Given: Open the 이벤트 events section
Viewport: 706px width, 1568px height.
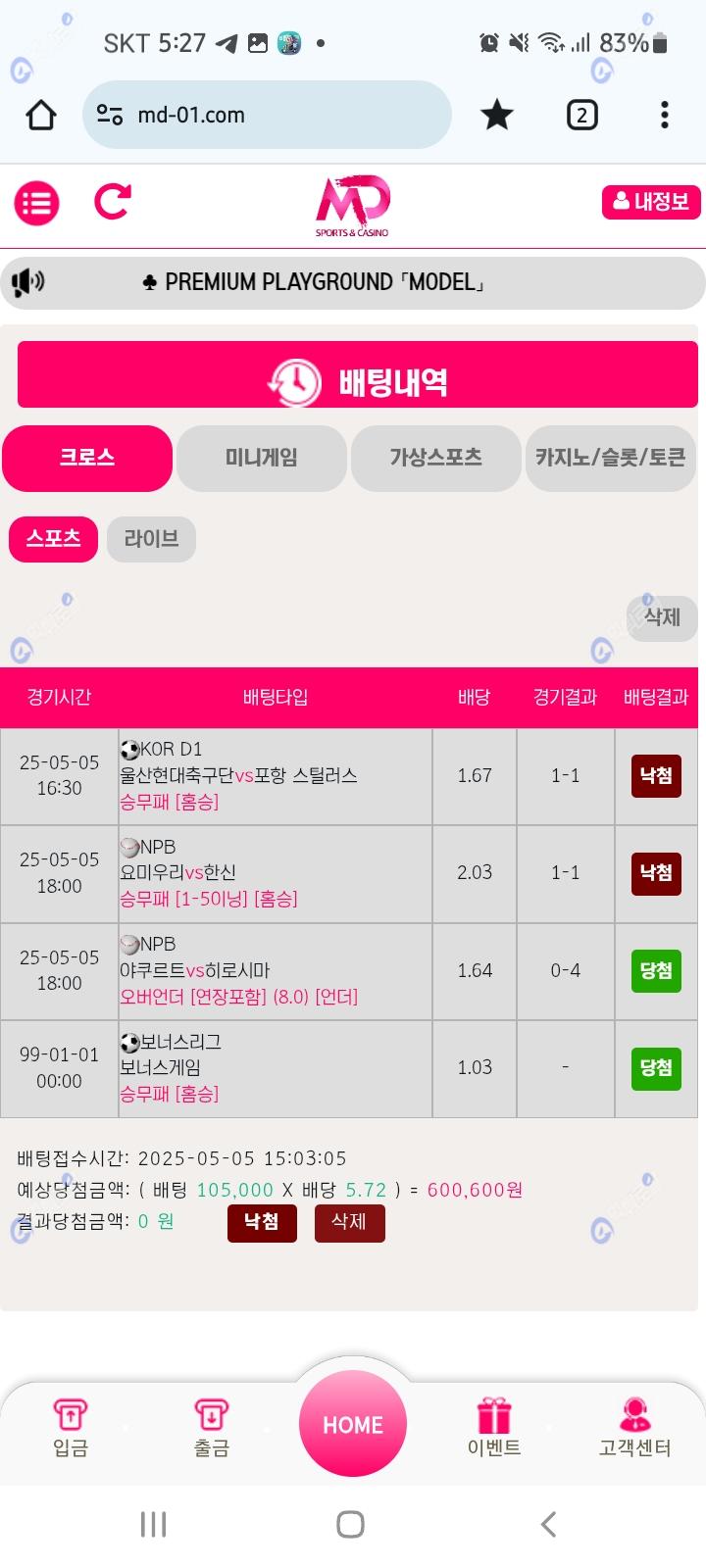Looking at the screenshot, I should 494,1429.
